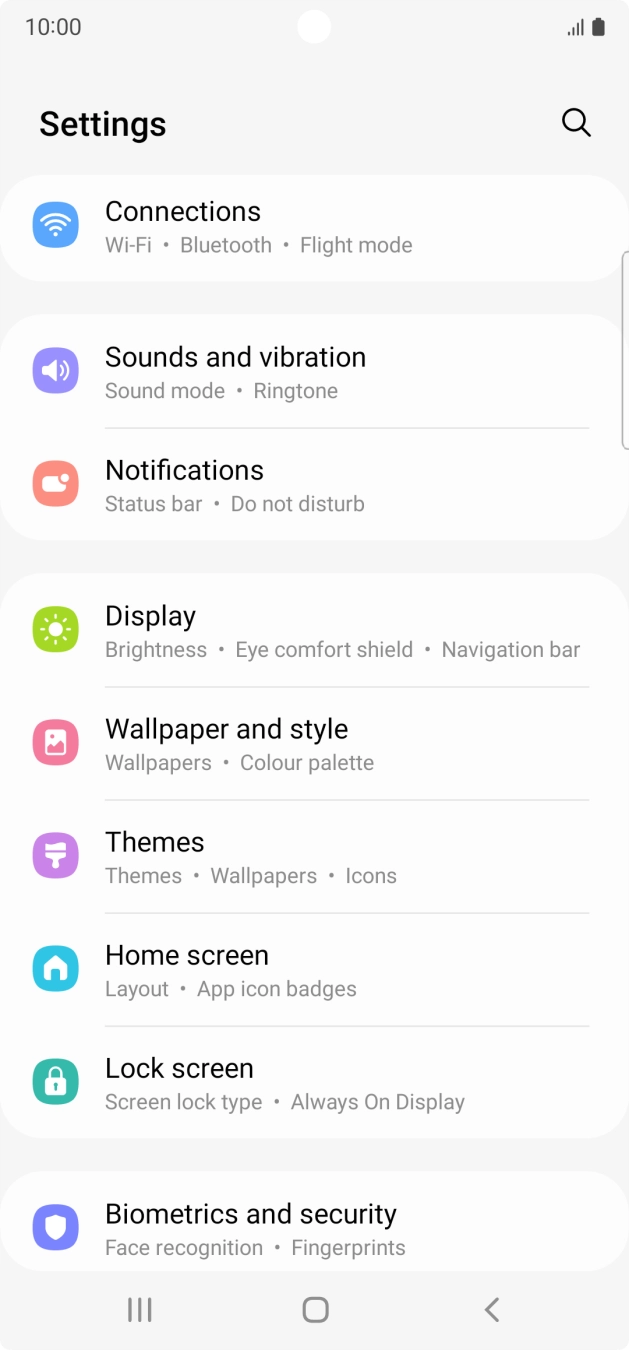Open Display settings
This screenshot has height=1350, width=629.
(x=314, y=631)
